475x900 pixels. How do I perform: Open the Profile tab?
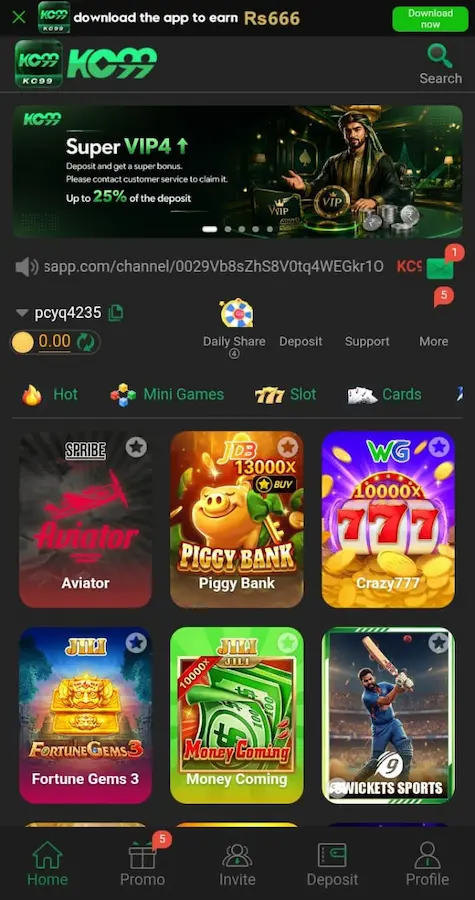(x=427, y=863)
